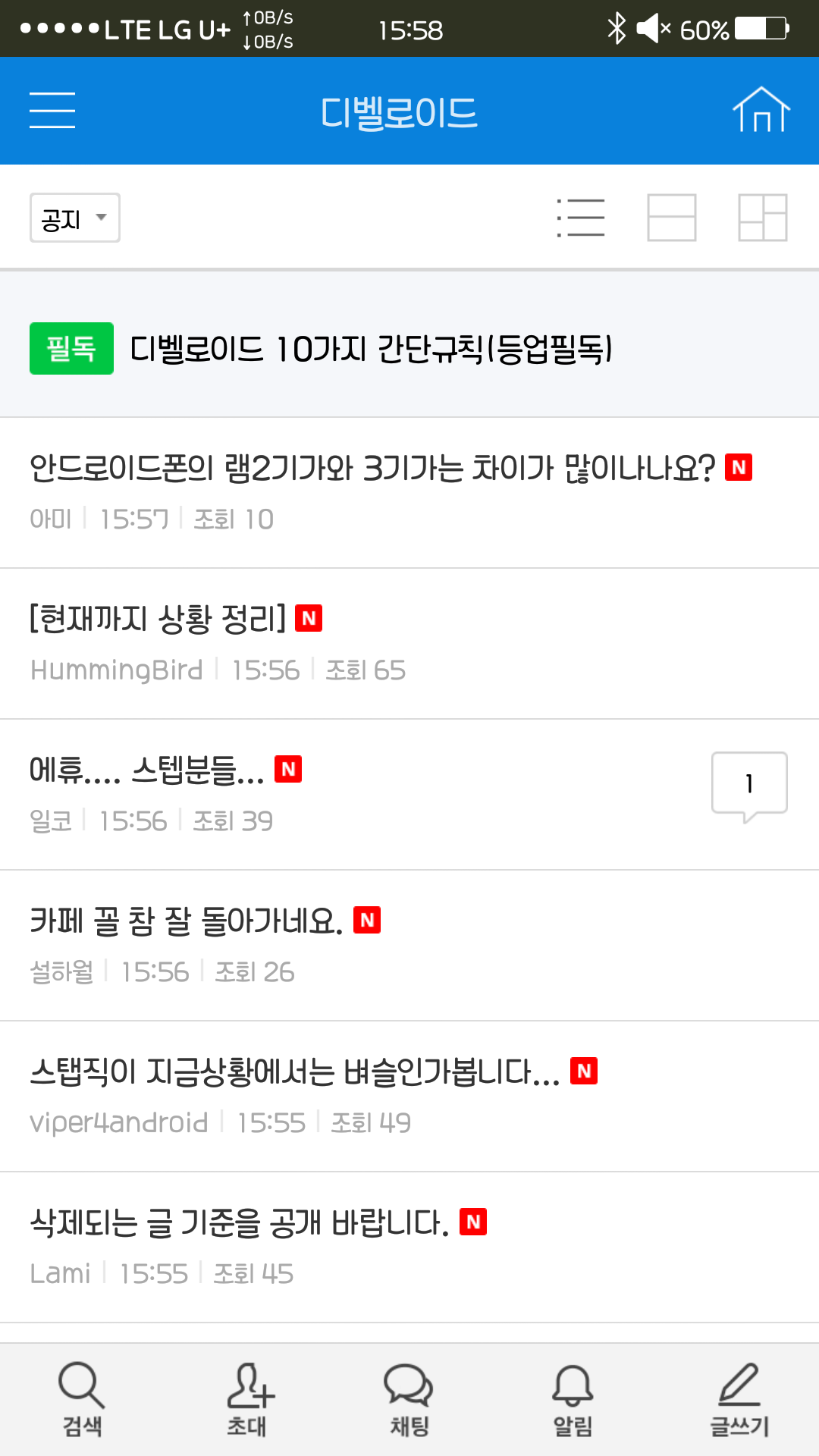Open 삭제되는 글 기준을 공개 바랍니다 post
This screenshot has height=1456, width=819.
(x=239, y=1223)
